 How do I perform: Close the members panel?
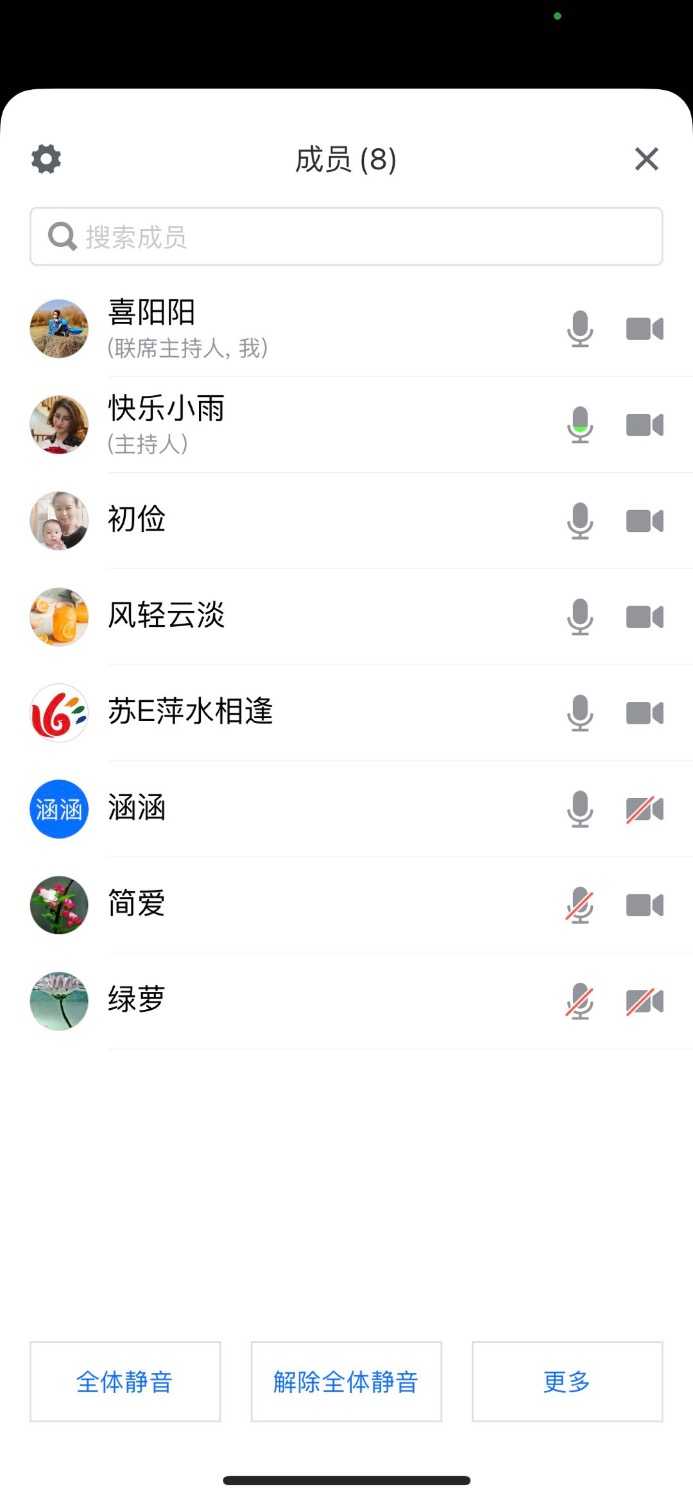tap(646, 159)
